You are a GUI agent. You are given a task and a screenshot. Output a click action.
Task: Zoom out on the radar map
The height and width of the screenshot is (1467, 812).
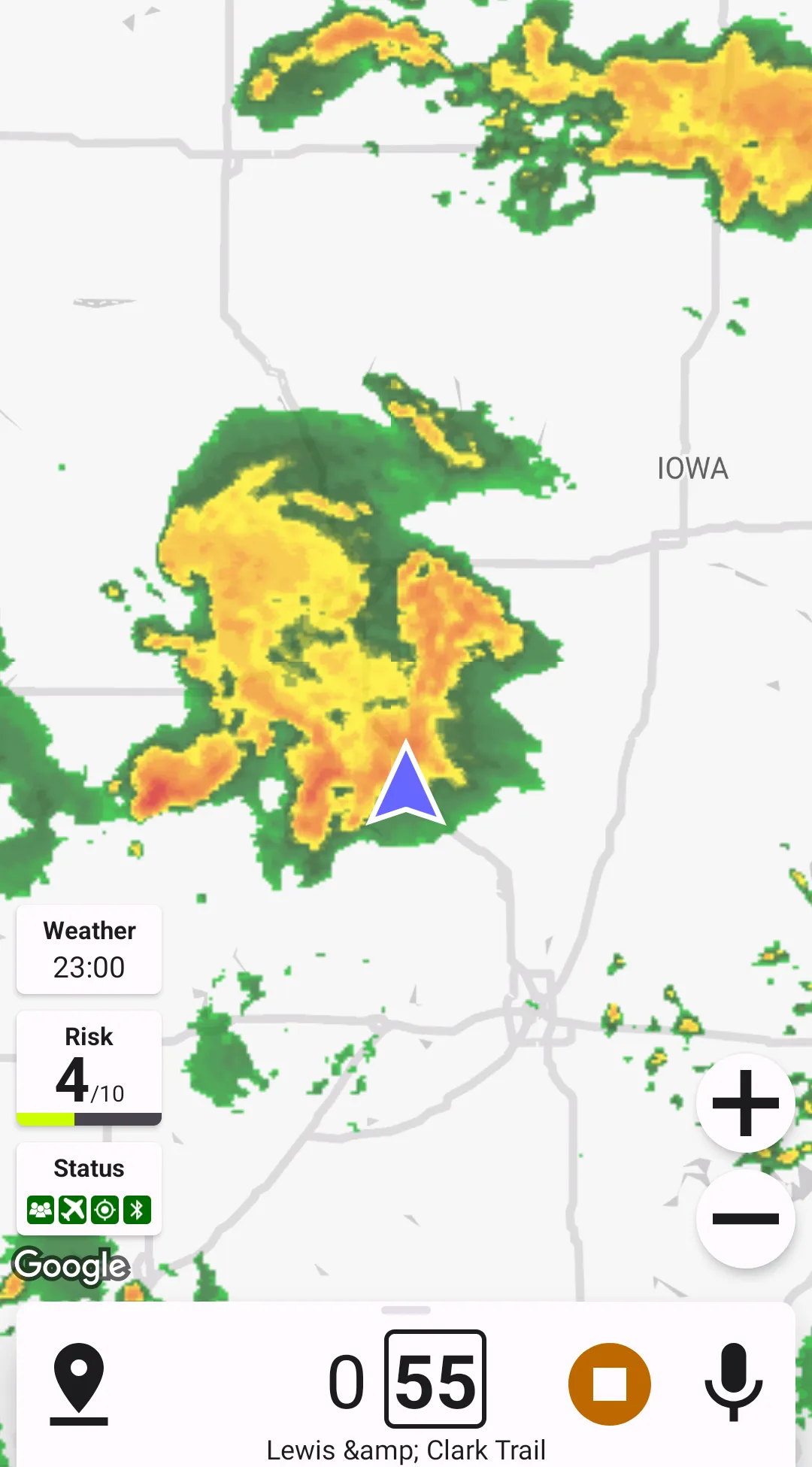coord(745,1219)
